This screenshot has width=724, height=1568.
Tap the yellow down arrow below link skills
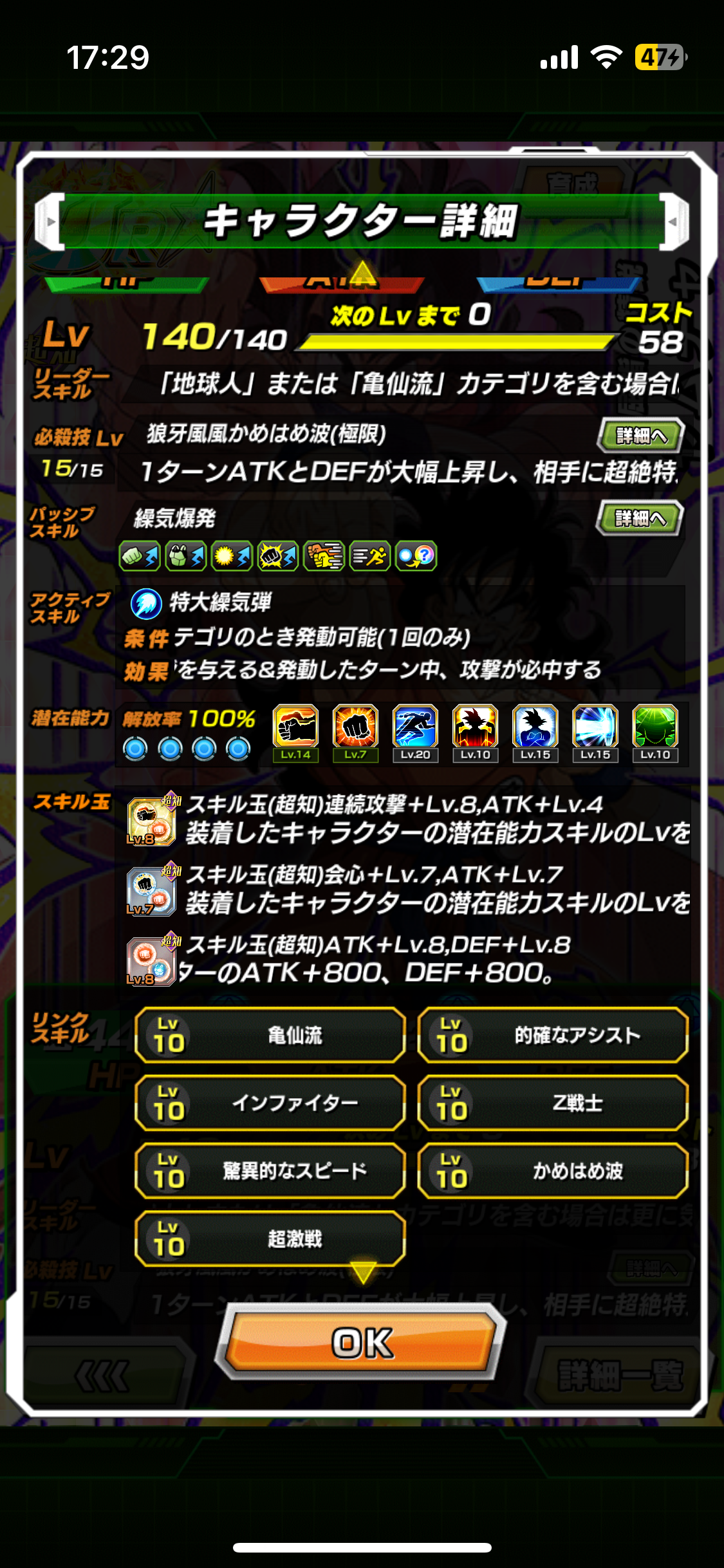coord(362,1272)
